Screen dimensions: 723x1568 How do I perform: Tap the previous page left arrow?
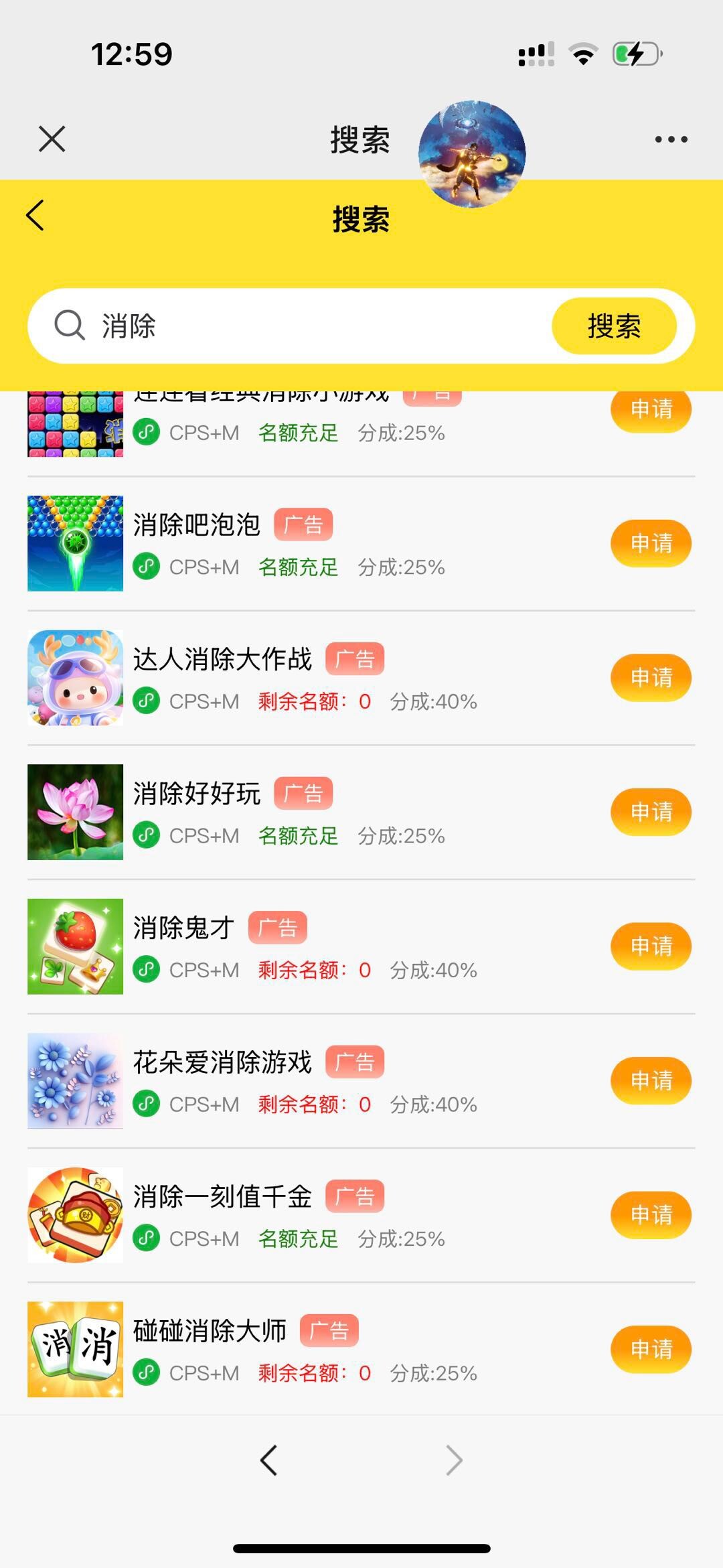(x=269, y=1461)
